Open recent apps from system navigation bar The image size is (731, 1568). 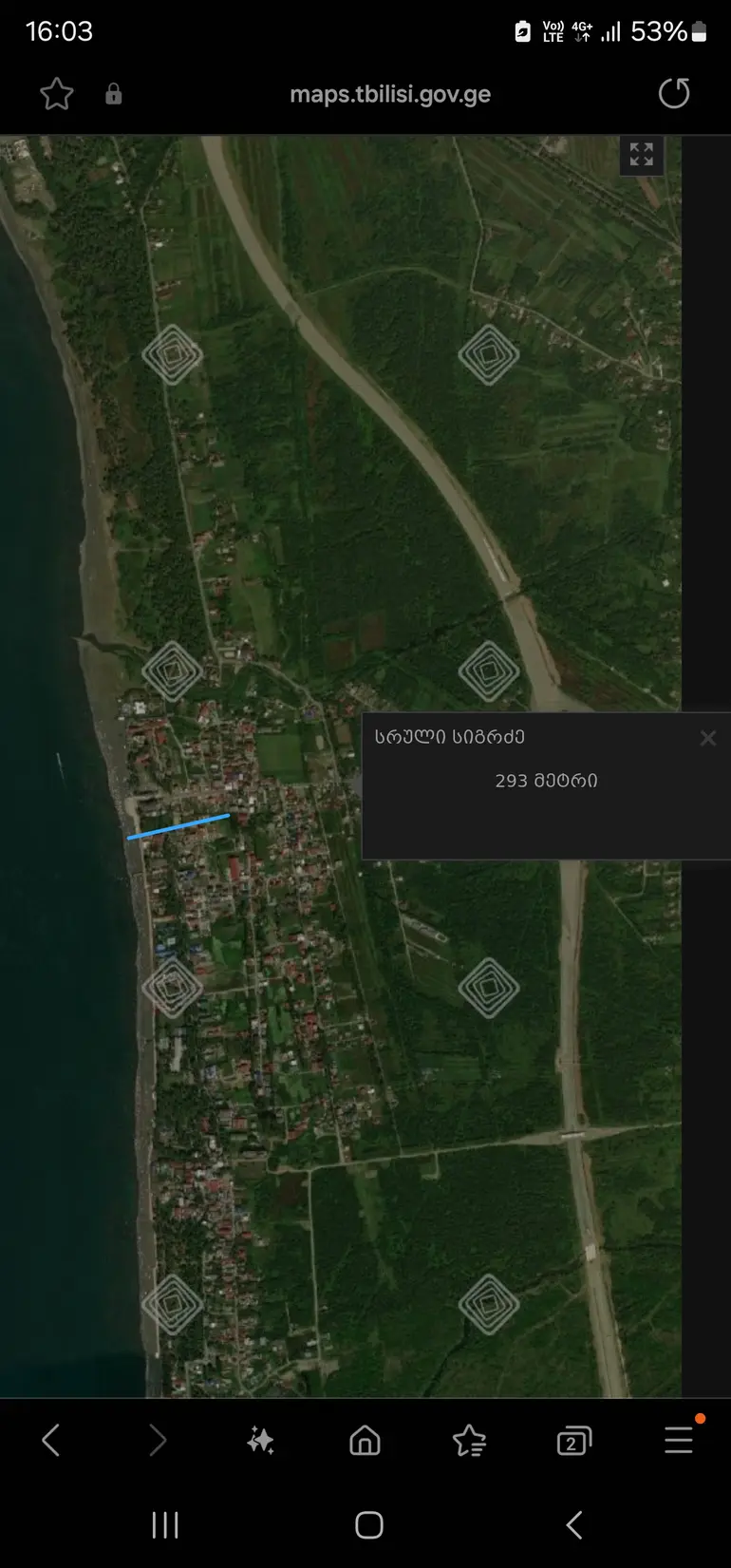(165, 1525)
